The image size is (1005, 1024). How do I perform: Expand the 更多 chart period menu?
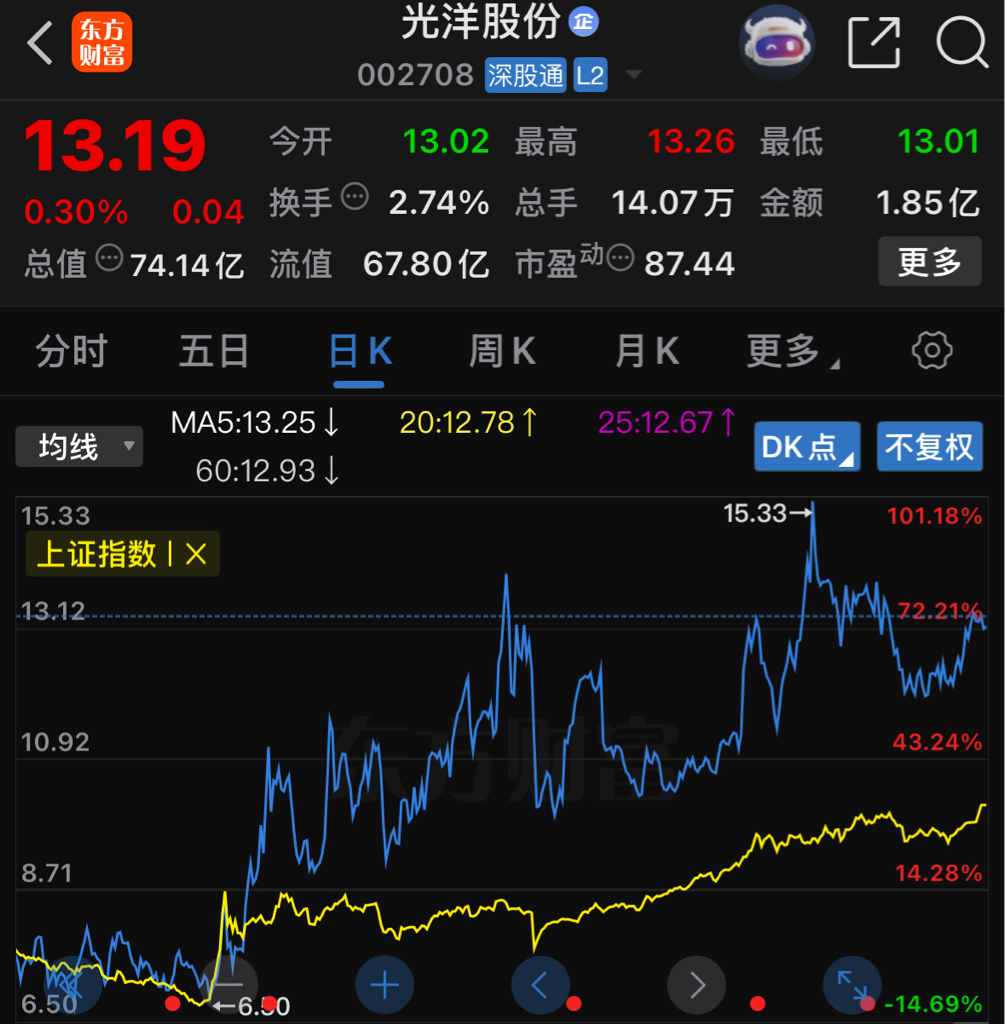[x=792, y=352]
